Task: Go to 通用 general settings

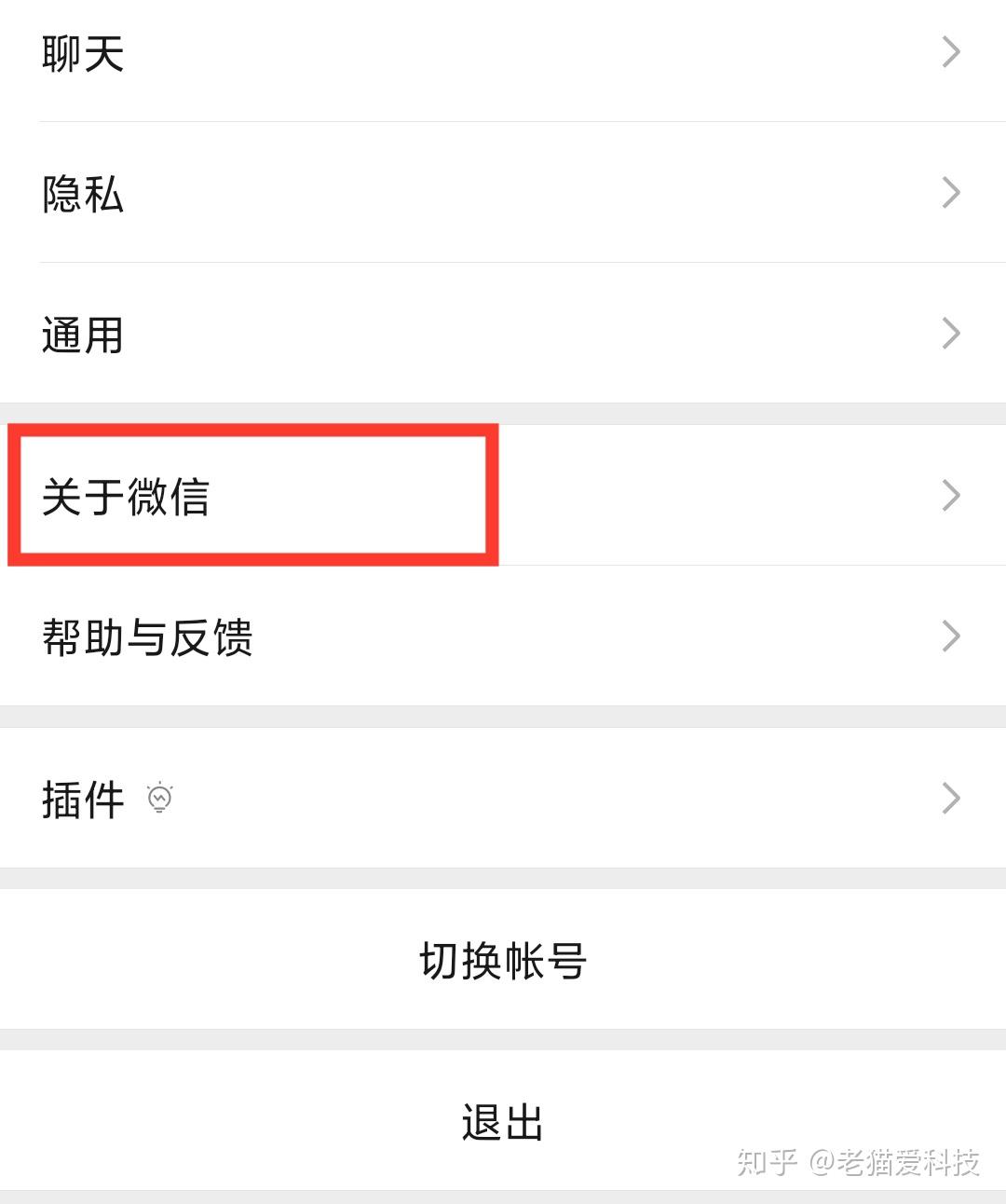Action: pyautogui.click(x=503, y=335)
